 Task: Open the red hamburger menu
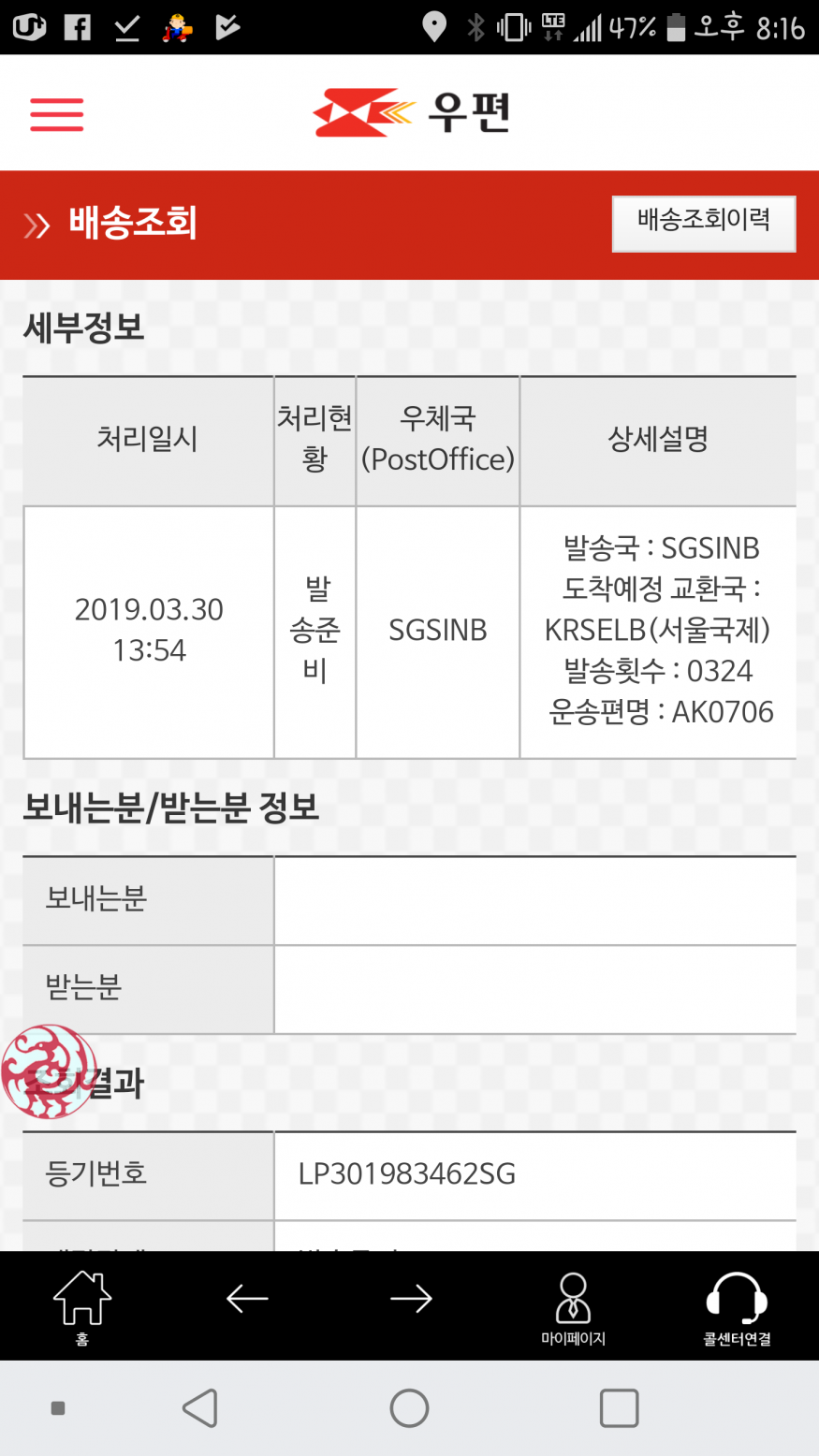[x=57, y=114]
